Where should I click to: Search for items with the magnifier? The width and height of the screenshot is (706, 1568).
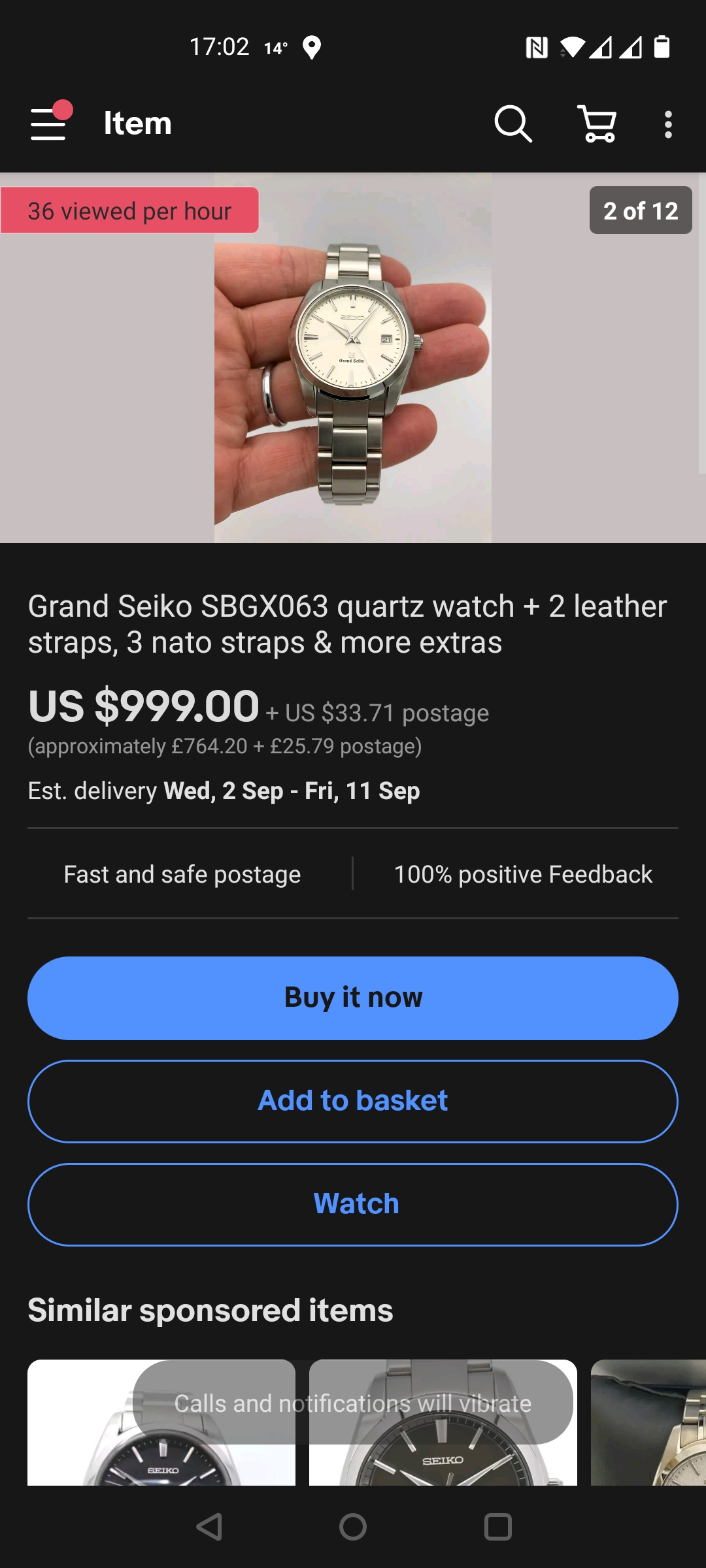[513, 123]
